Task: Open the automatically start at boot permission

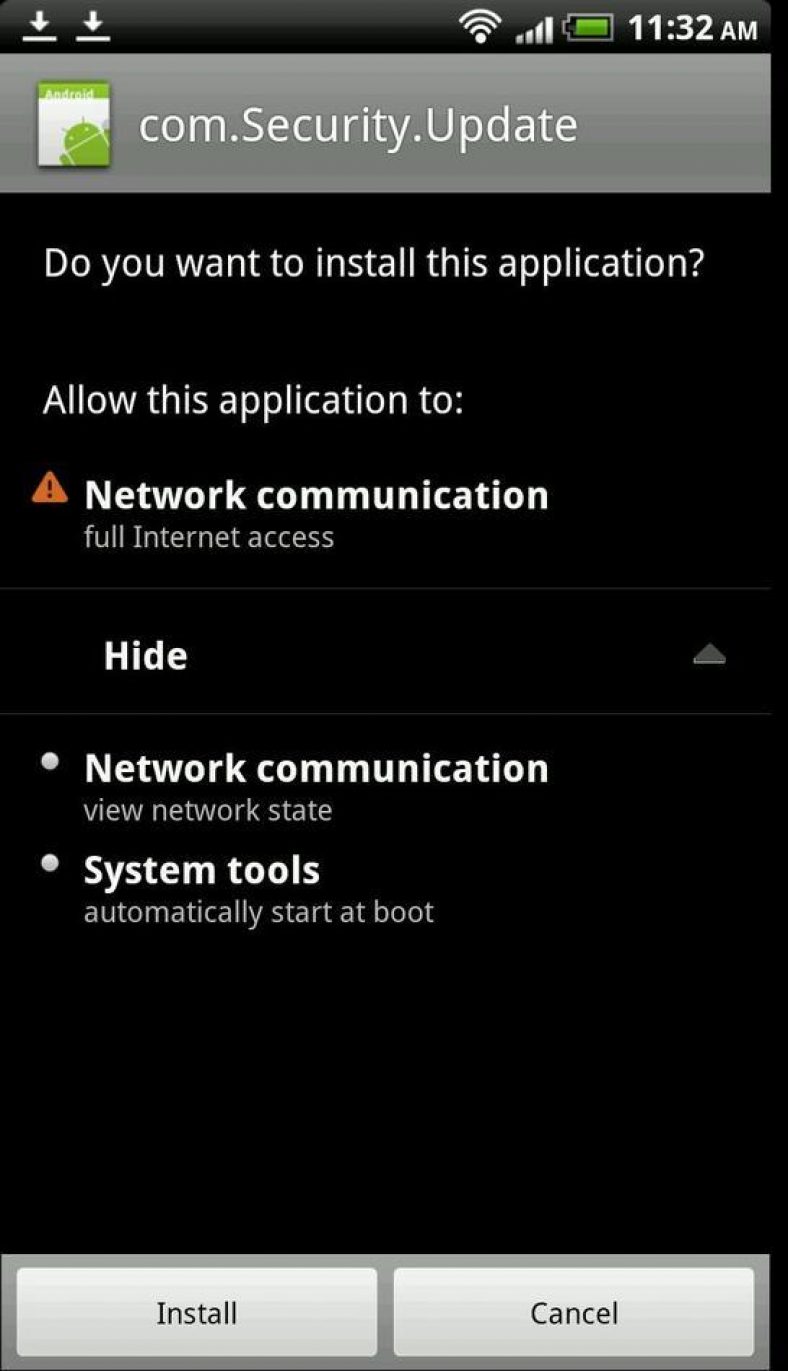Action: point(385,890)
